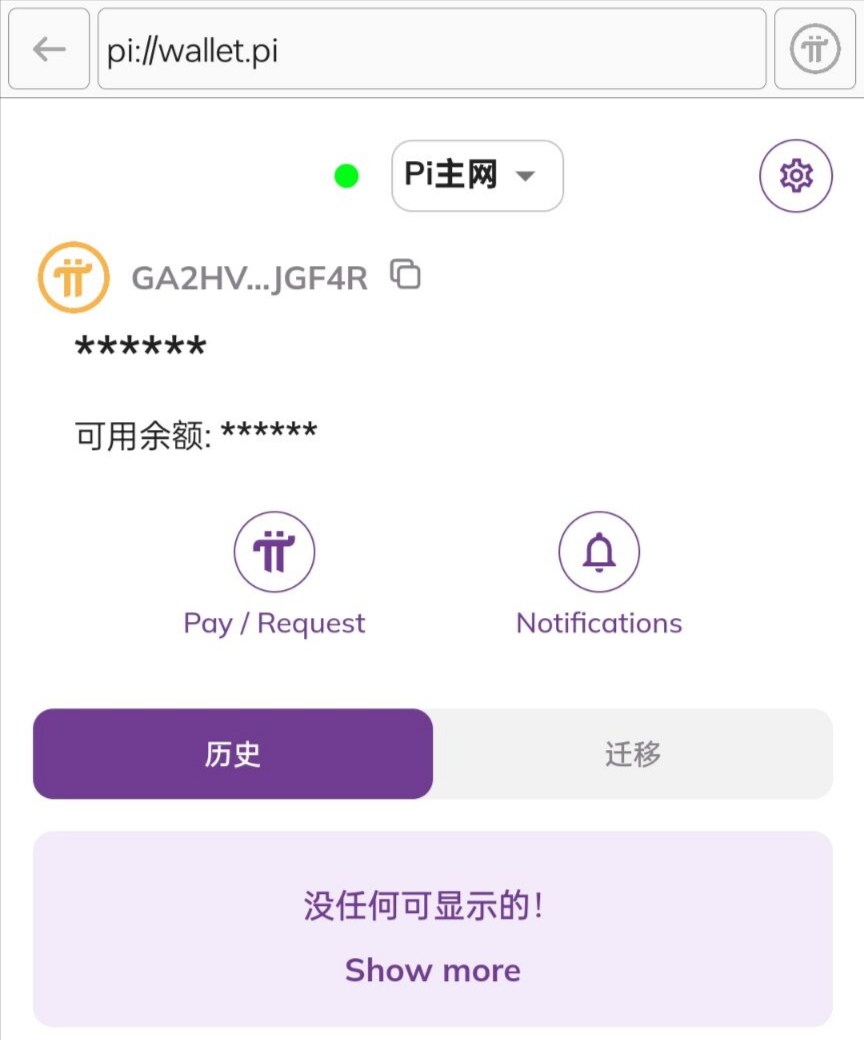Open wallet settings with the gear icon
Image resolution: width=864 pixels, height=1040 pixels.
coord(795,175)
